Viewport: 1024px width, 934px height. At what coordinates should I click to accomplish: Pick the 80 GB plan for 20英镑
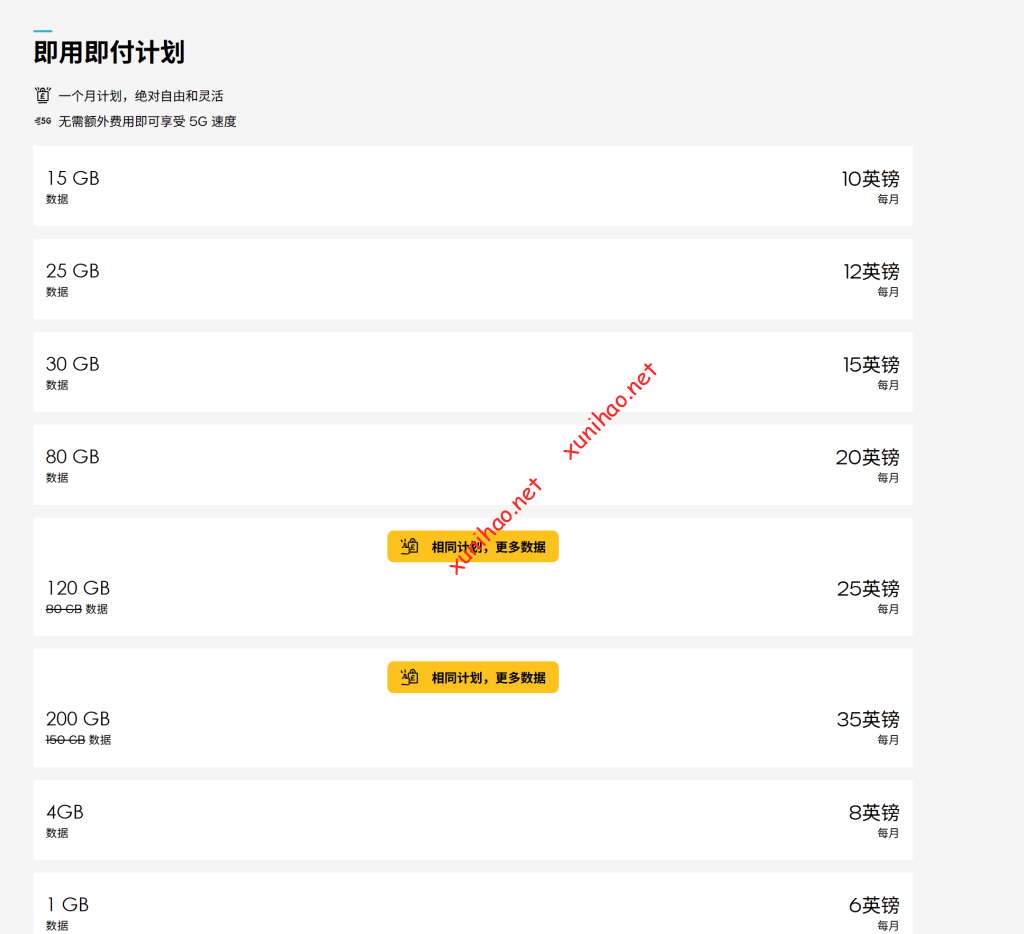(x=472, y=465)
